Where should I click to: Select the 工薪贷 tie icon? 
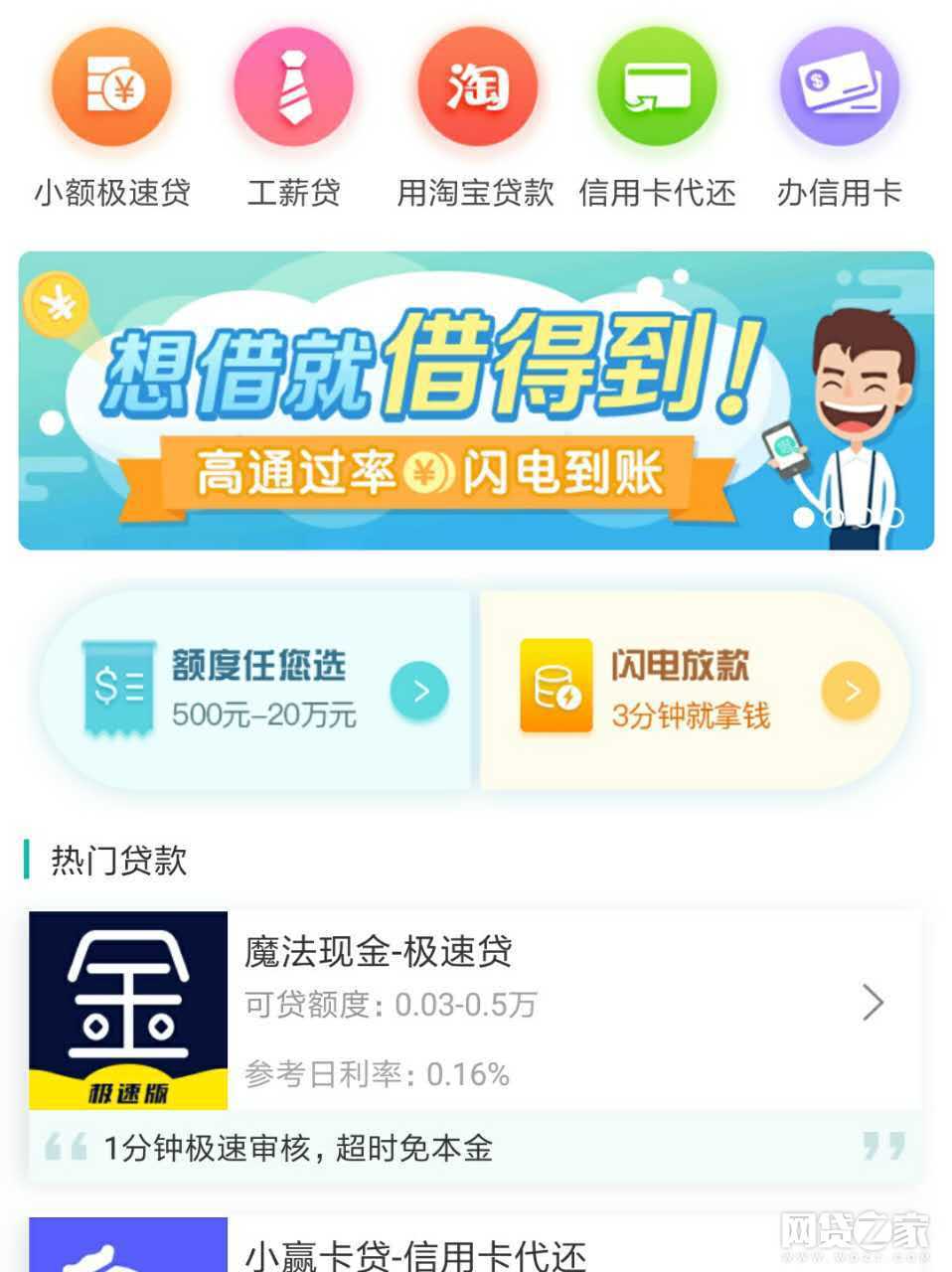pos(292,87)
